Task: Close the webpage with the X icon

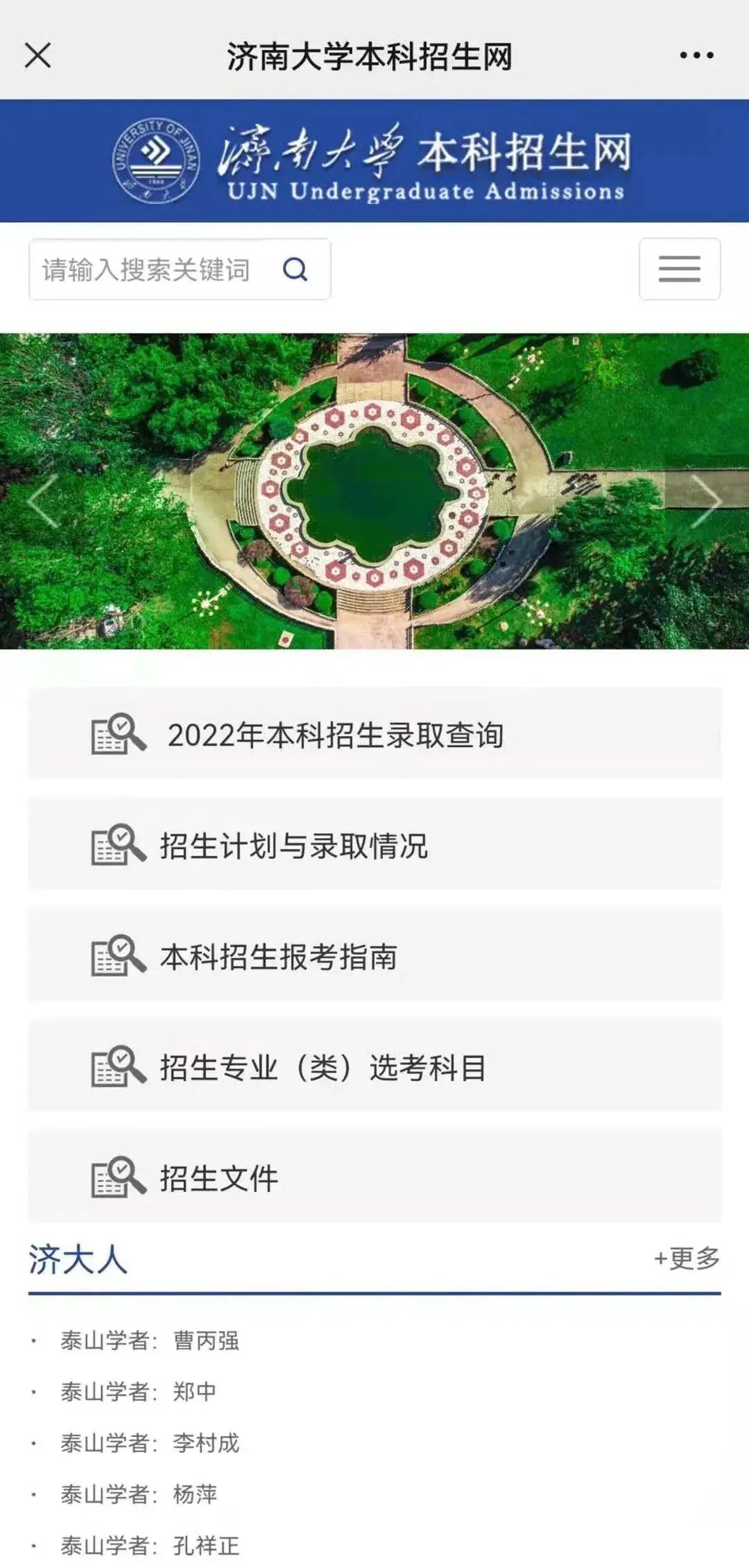Action: click(38, 56)
